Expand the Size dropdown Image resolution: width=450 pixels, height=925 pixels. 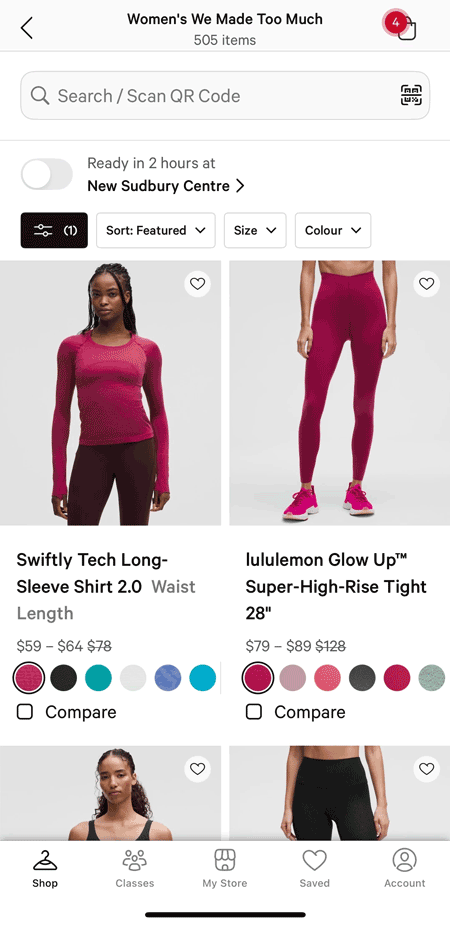tap(255, 230)
